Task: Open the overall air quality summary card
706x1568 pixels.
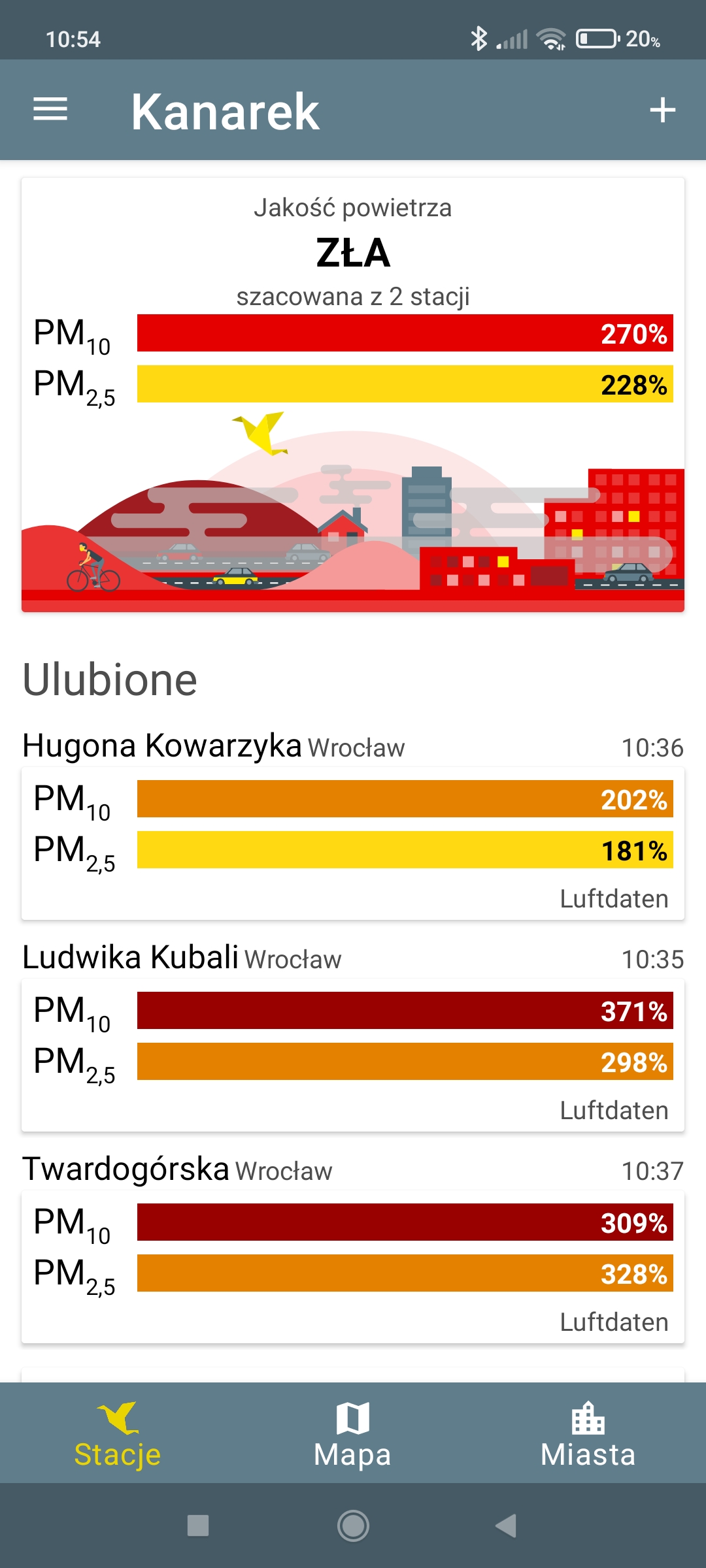Action: [353, 395]
